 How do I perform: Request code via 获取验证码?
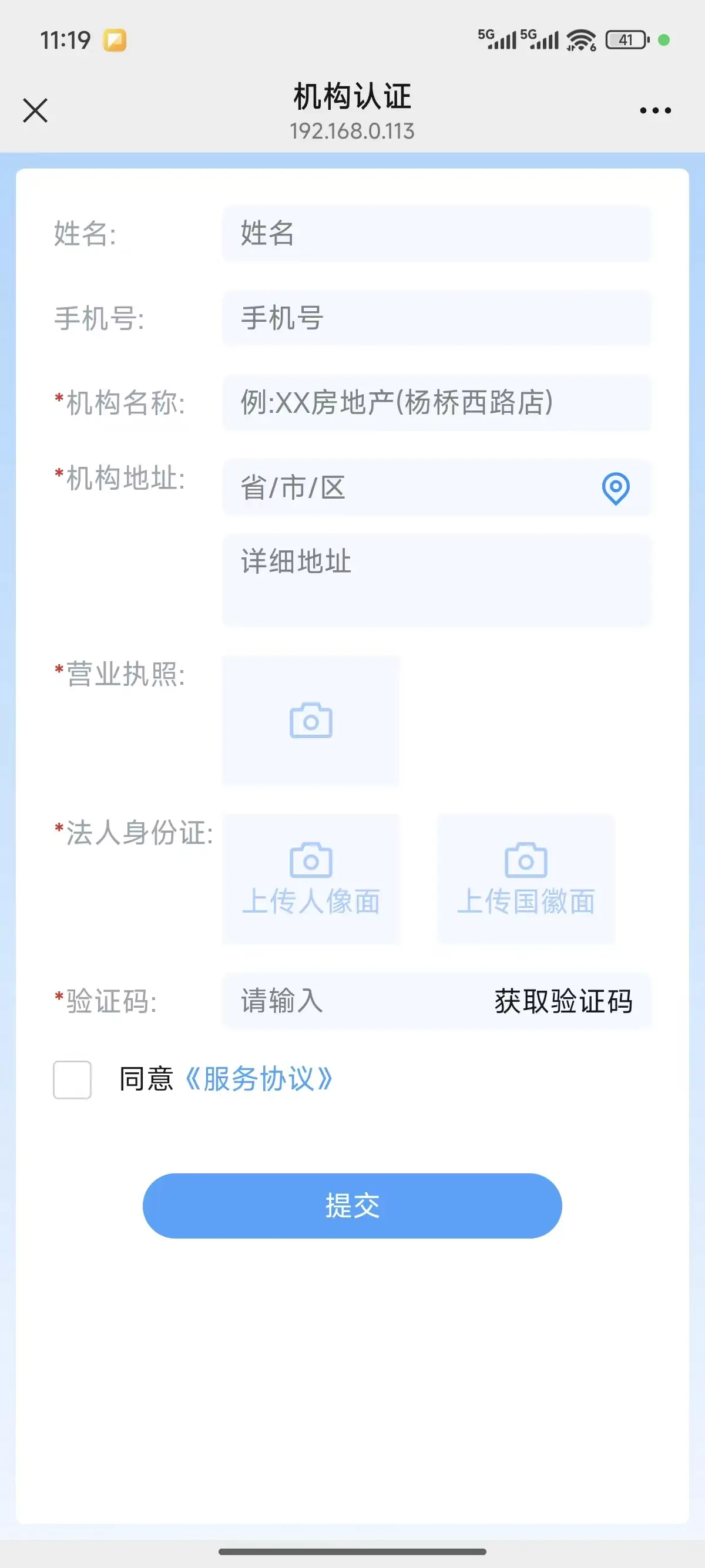coord(563,1001)
